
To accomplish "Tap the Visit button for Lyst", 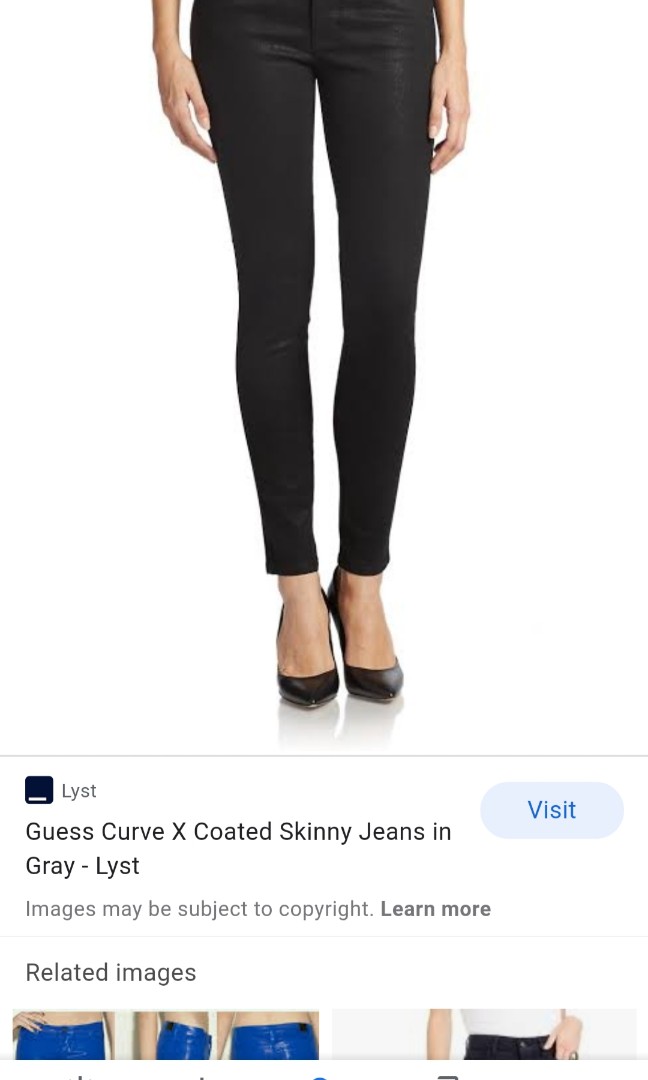I will pos(552,810).
